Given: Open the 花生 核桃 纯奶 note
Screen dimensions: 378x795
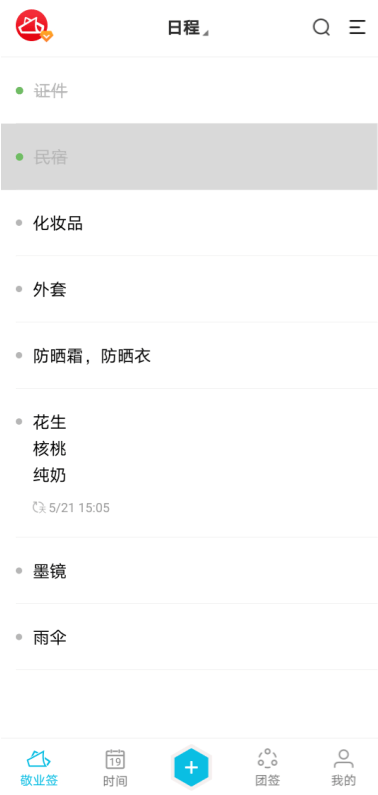Looking at the screenshot, I should pos(189,463).
